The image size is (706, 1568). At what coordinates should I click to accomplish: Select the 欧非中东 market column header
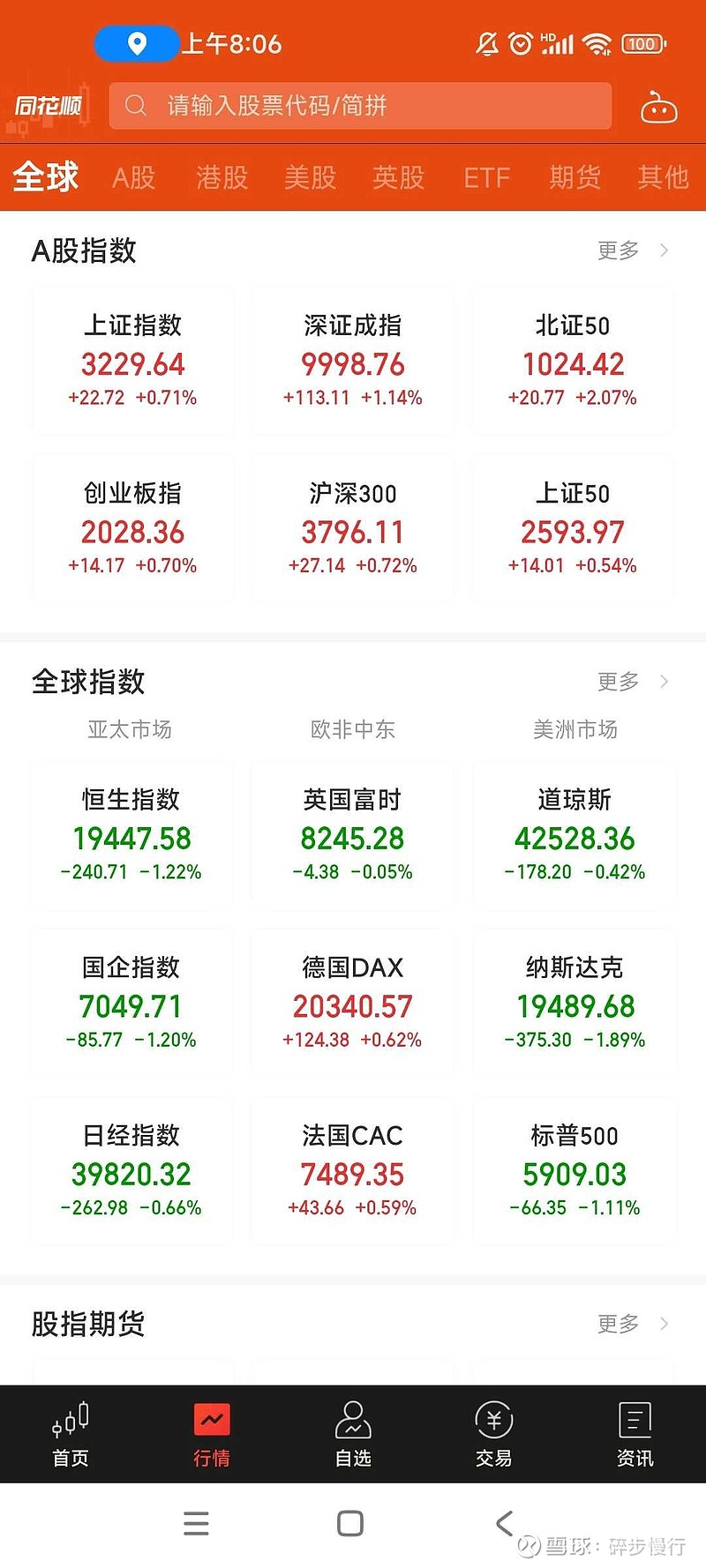coord(352,729)
